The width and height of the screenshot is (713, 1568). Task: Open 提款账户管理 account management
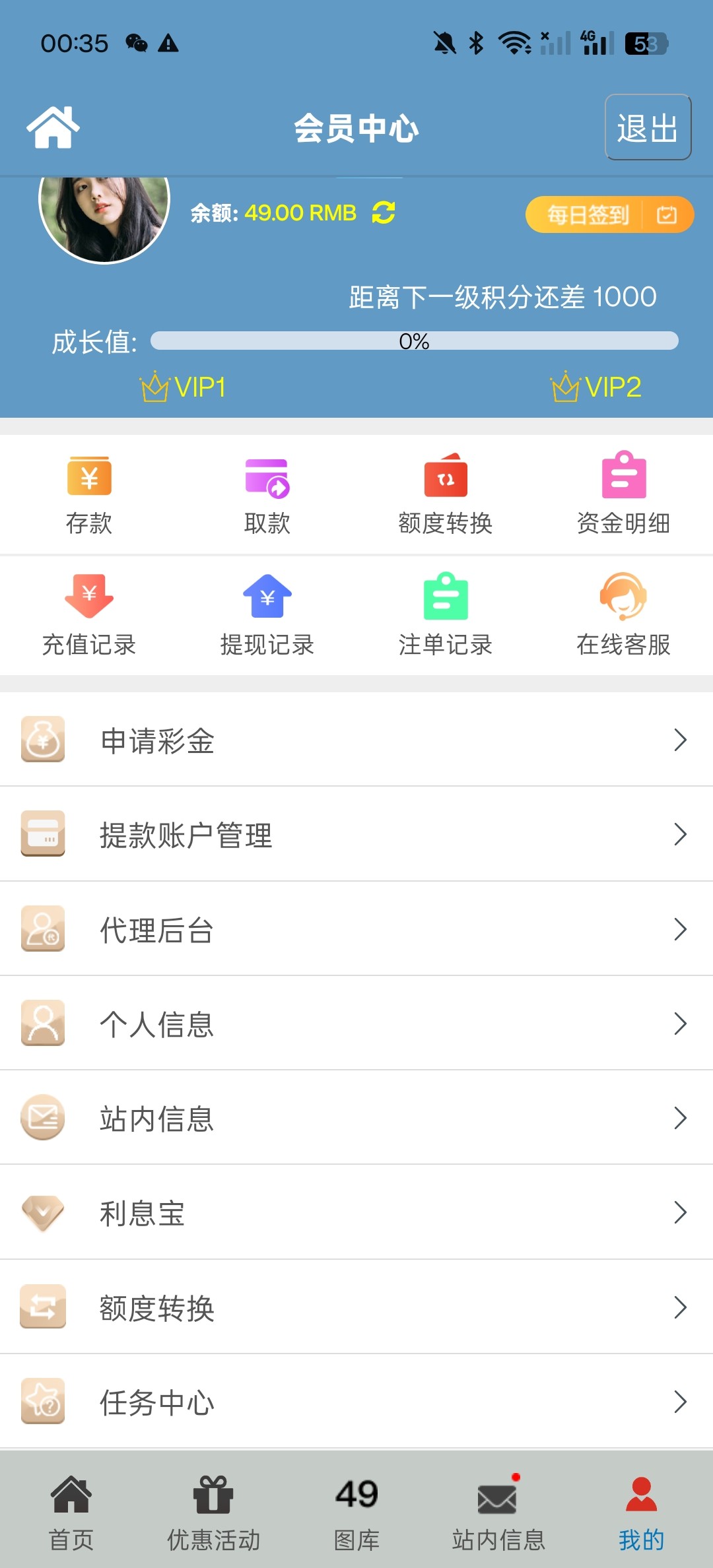356,835
